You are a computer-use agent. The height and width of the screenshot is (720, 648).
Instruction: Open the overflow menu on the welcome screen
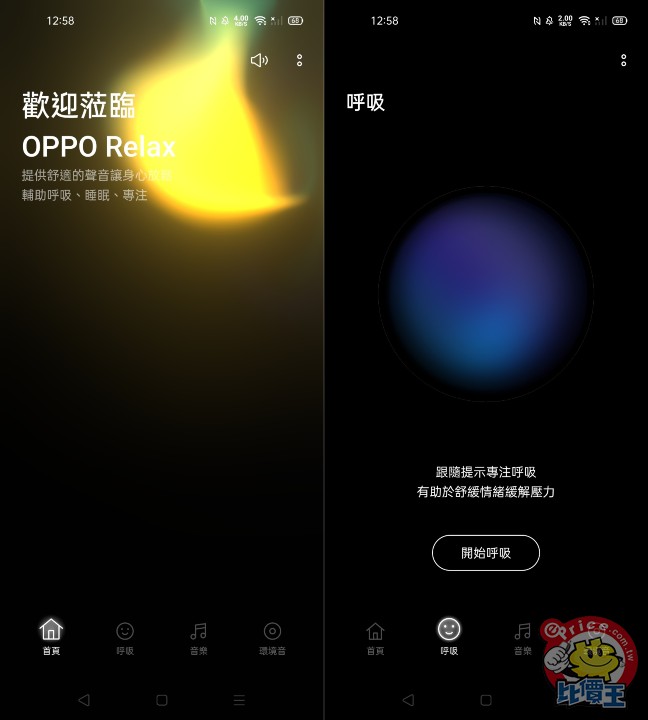click(299, 60)
